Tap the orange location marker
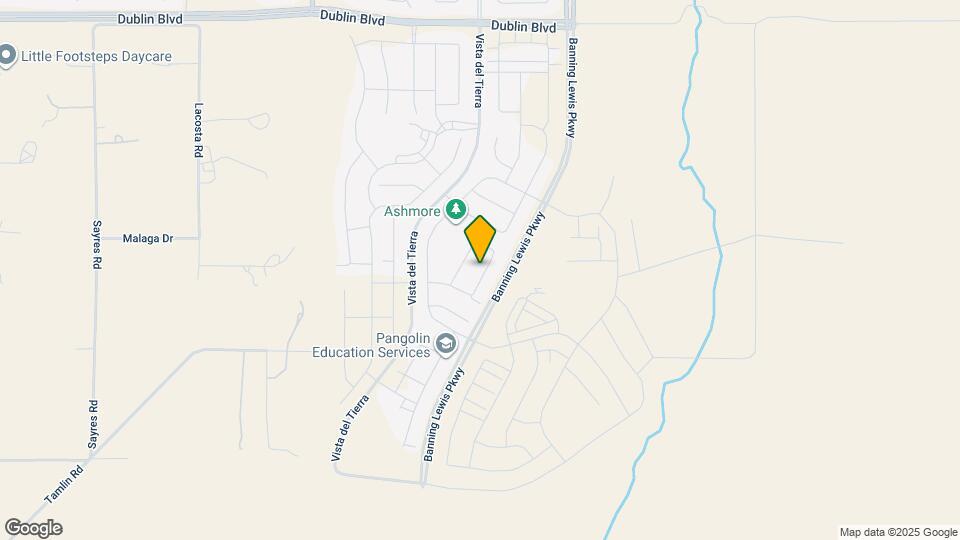This screenshot has width=960, height=540. pyautogui.click(x=480, y=238)
